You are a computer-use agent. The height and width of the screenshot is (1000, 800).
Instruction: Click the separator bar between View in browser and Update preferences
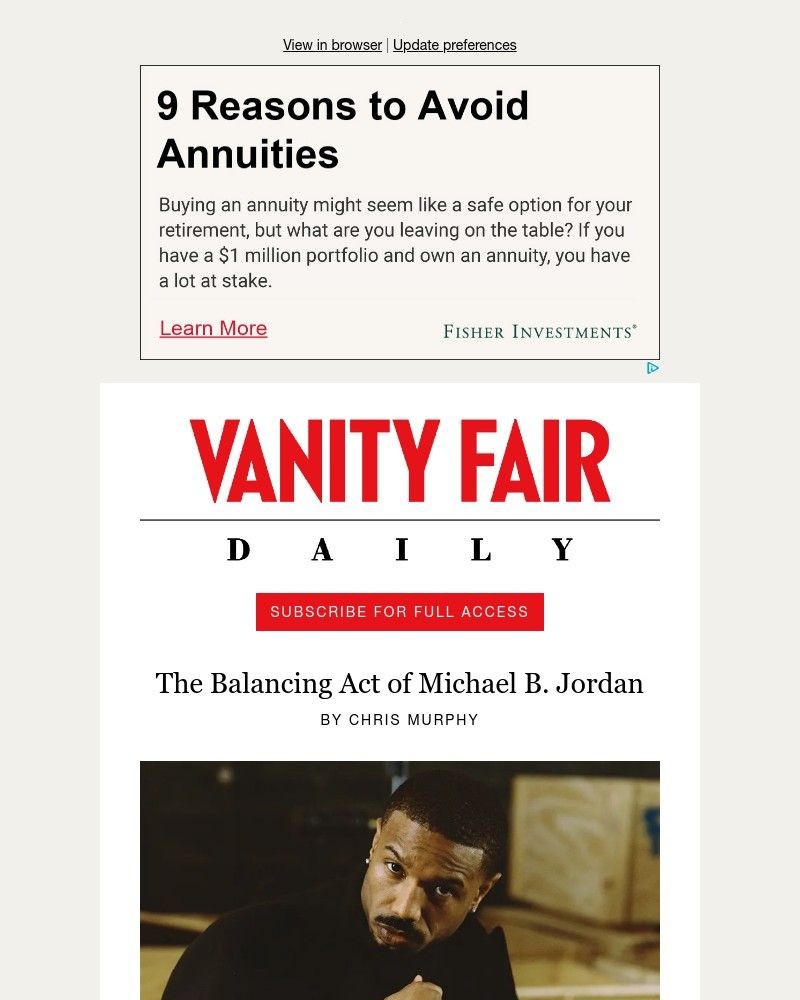coord(386,45)
